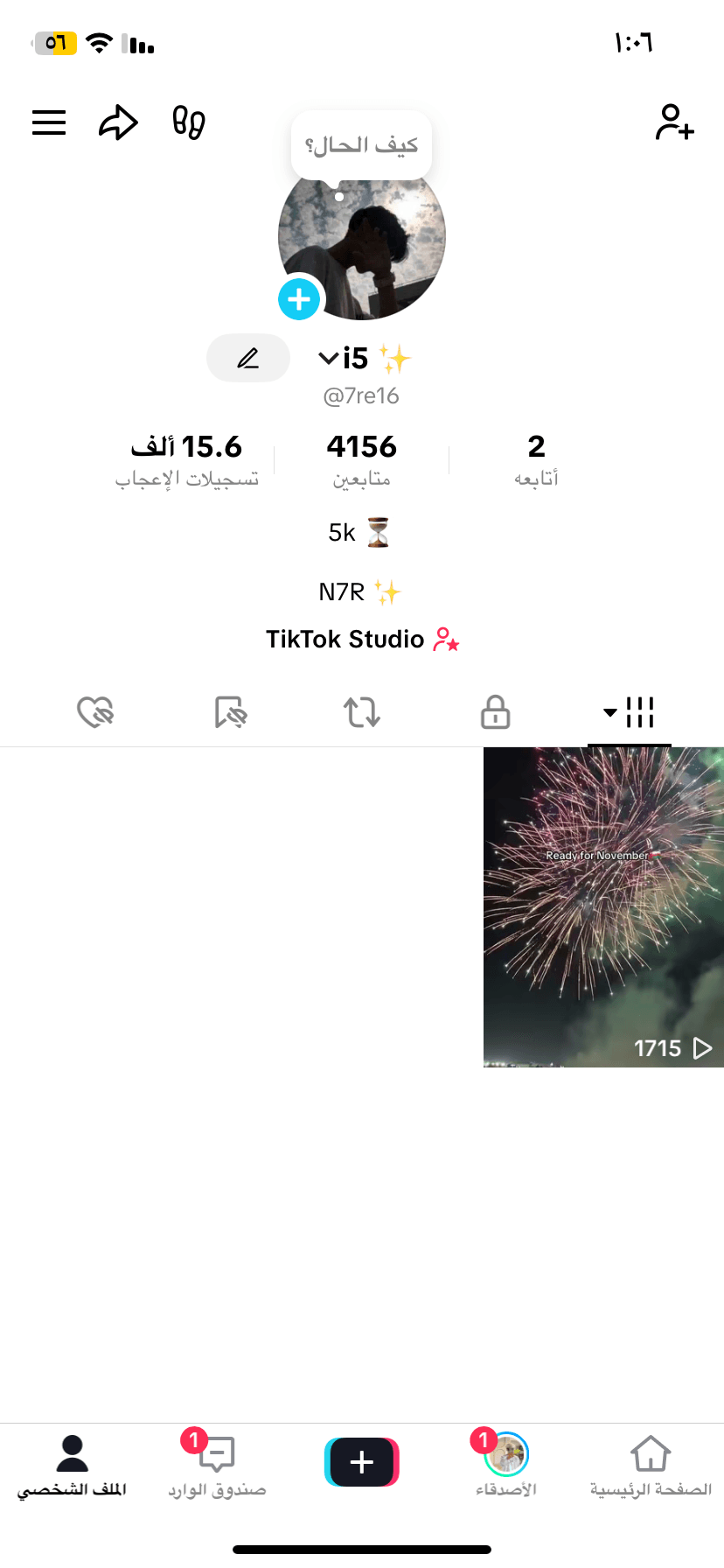Tap the blue plus on avatar
This screenshot has height=1568, width=724.
(299, 299)
